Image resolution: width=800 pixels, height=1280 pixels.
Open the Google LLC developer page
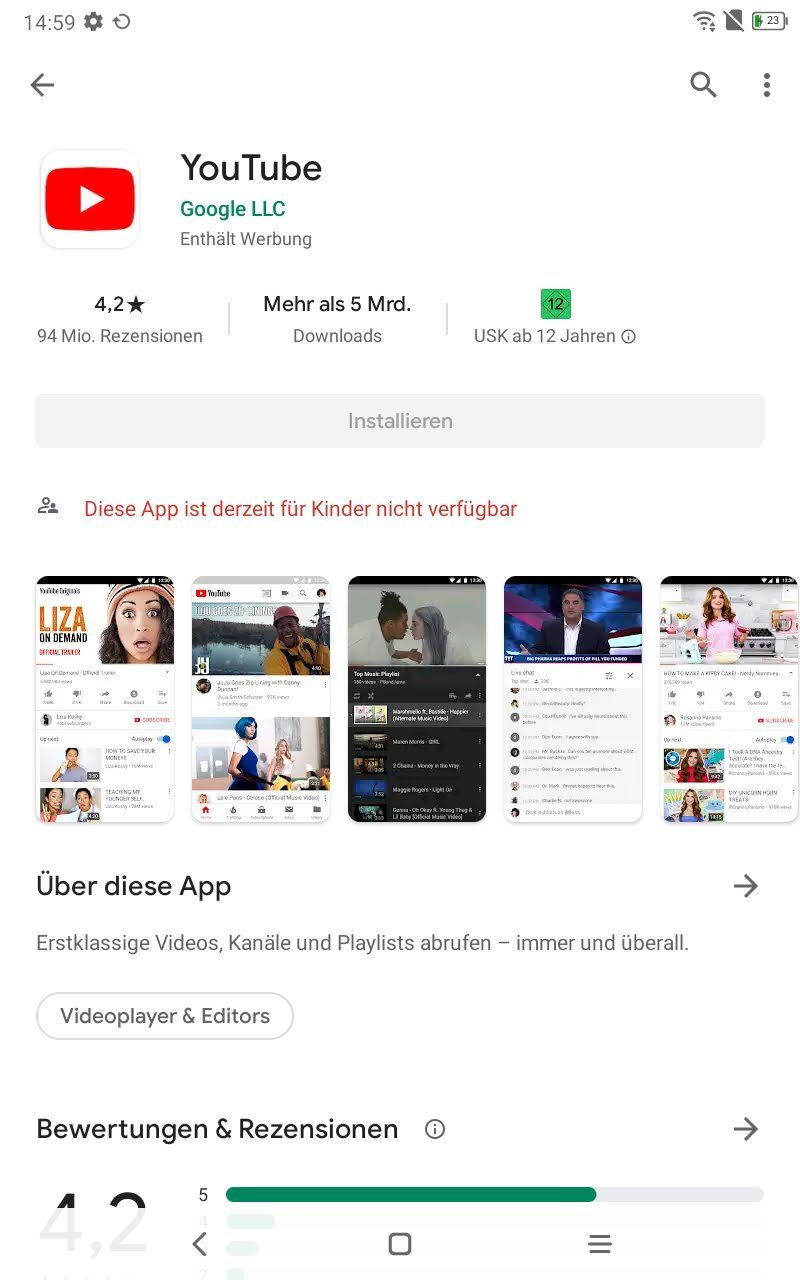[232, 209]
